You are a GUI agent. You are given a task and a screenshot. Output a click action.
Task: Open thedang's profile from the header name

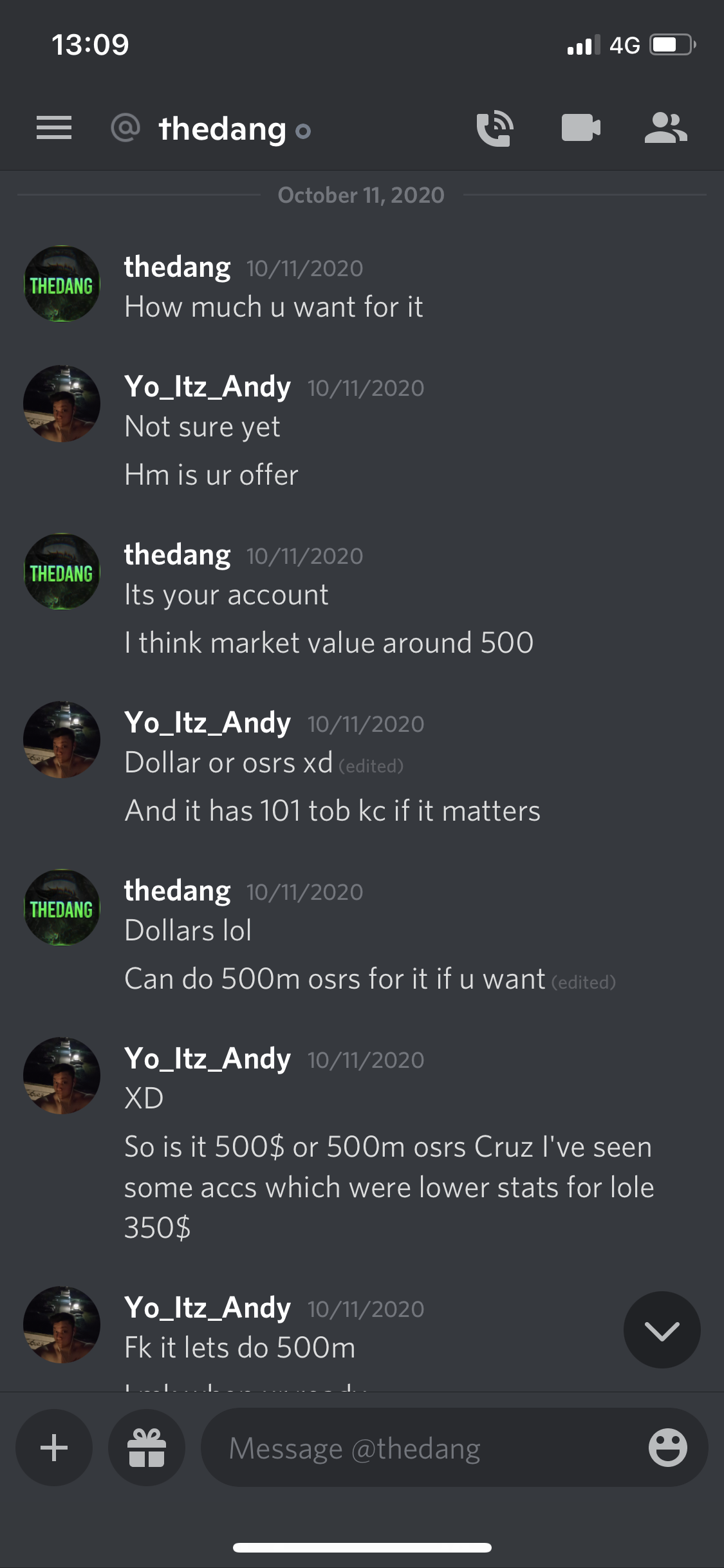(x=223, y=129)
